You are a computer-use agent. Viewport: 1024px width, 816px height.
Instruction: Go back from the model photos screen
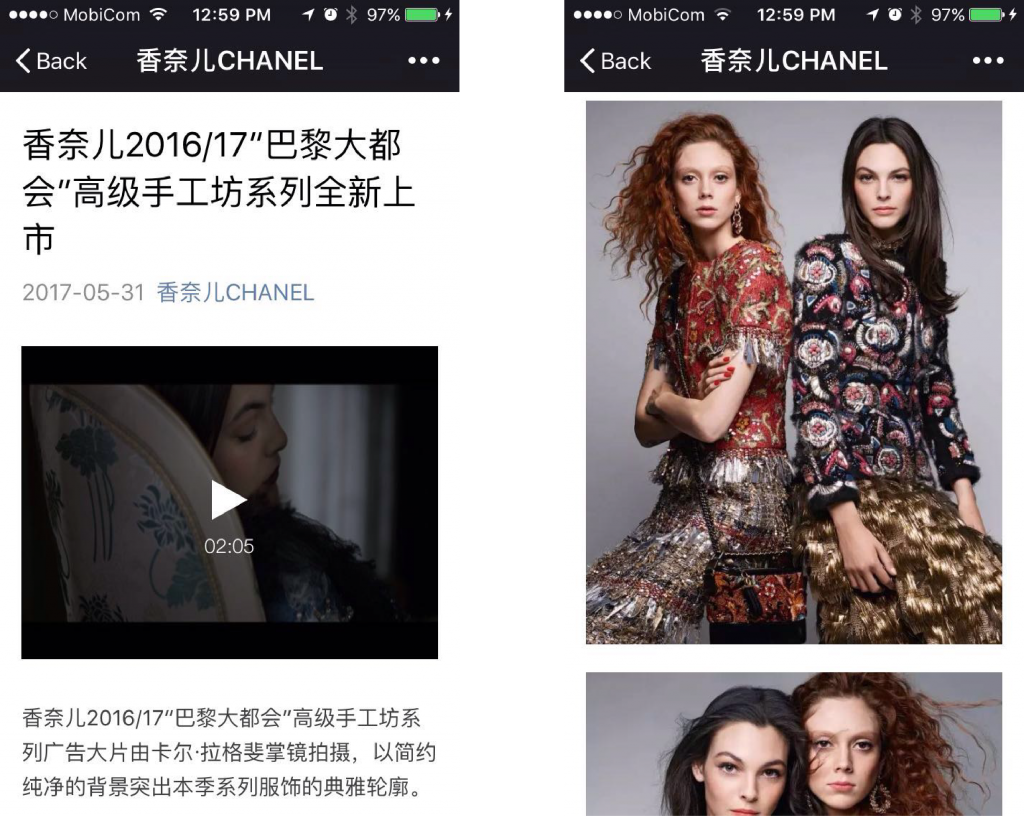[x=616, y=61]
